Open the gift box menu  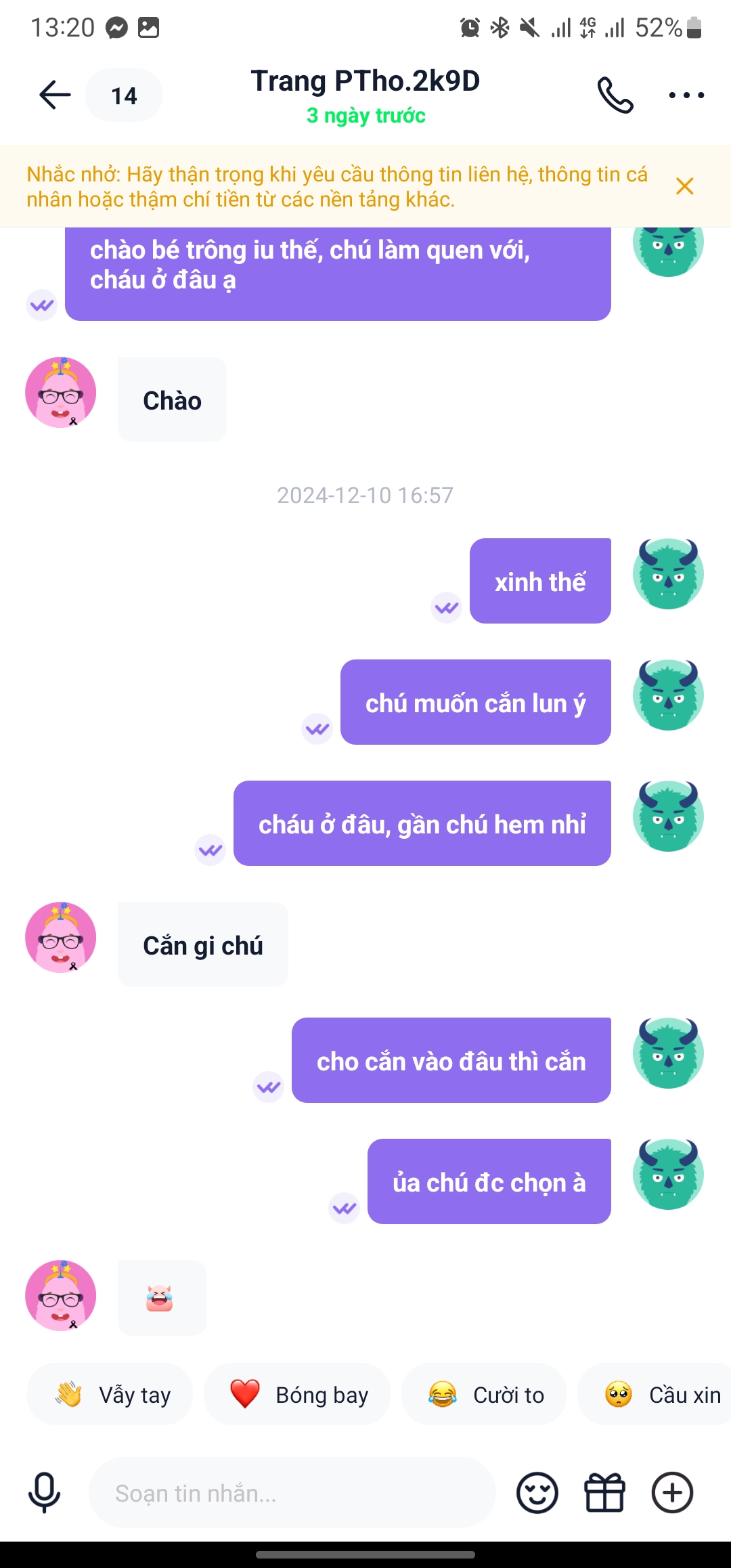pyautogui.click(x=604, y=1493)
